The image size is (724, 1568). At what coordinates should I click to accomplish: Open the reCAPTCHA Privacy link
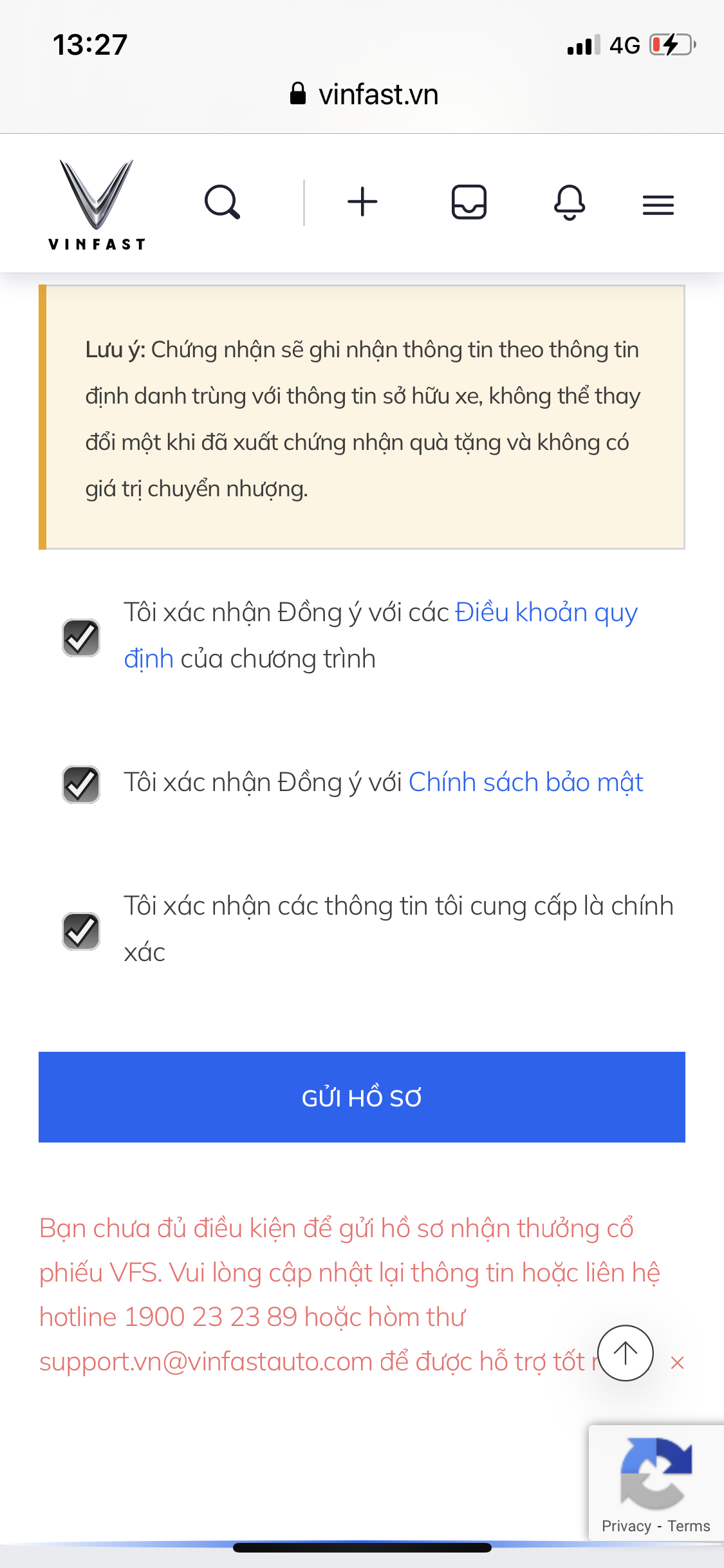[x=626, y=1526]
